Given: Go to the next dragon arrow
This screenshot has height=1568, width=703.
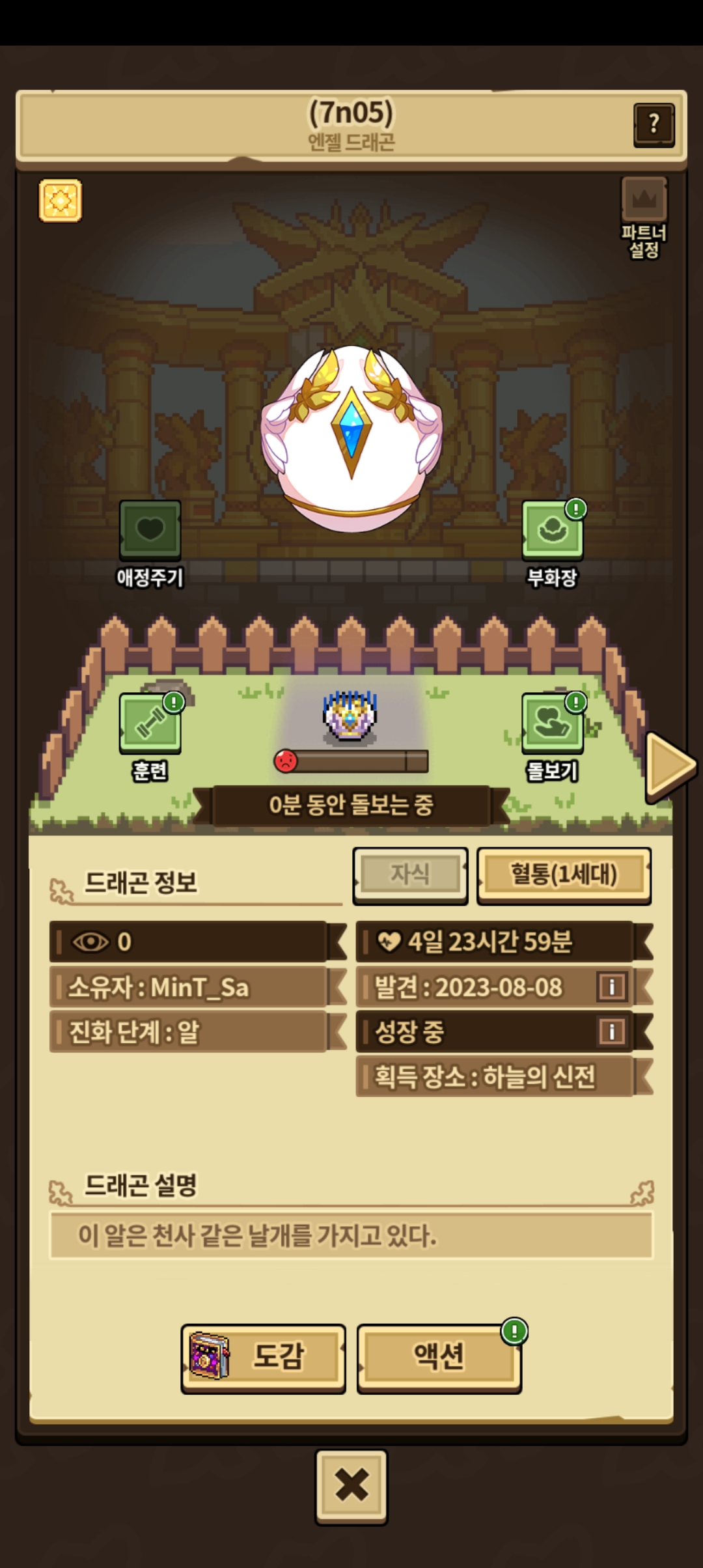Looking at the screenshot, I should coord(669,766).
